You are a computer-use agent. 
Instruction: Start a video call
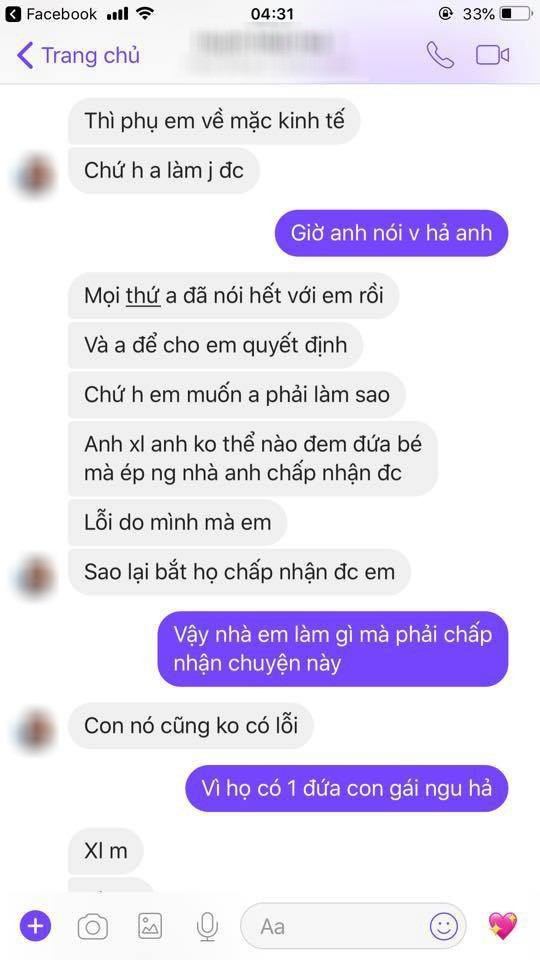(x=493, y=55)
